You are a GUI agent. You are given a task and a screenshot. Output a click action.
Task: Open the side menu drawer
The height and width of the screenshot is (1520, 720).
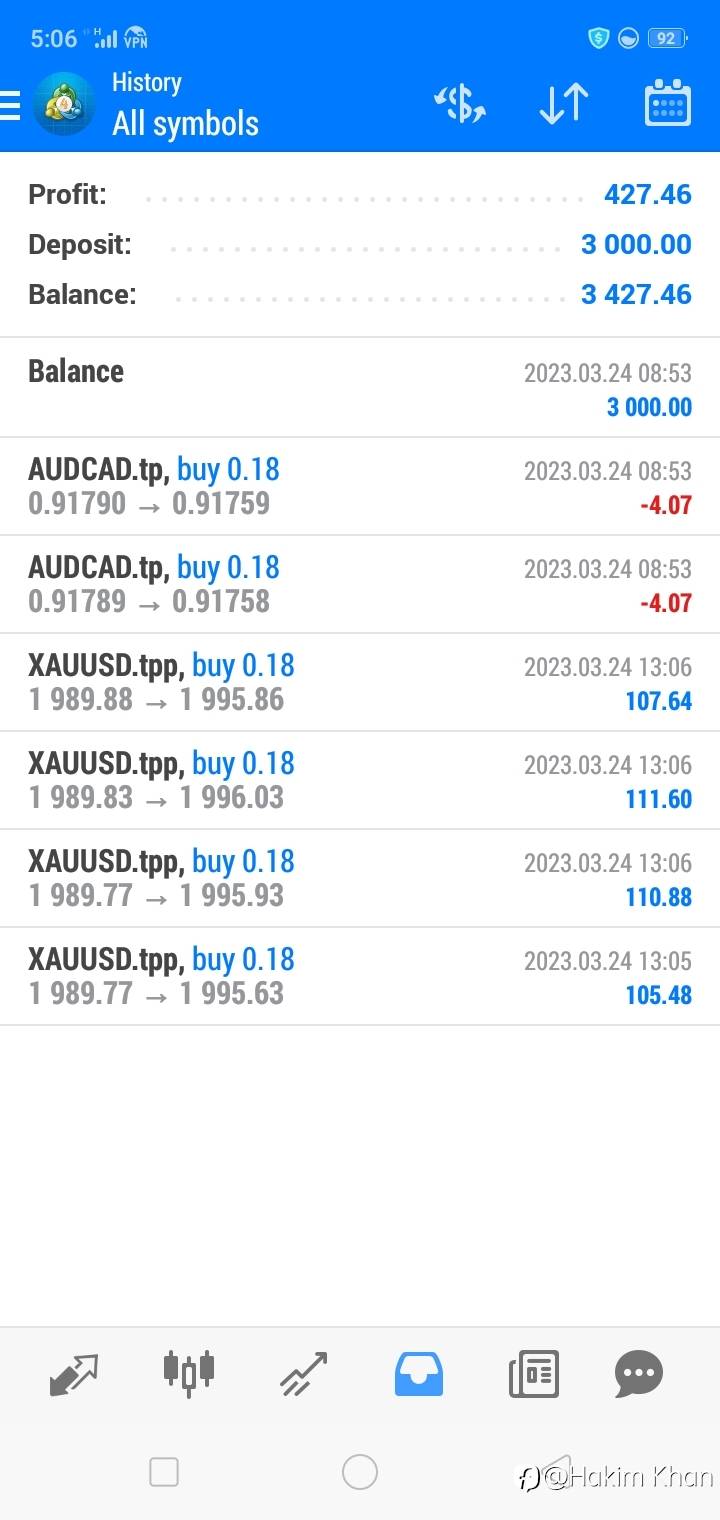click(x=12, y=104)
